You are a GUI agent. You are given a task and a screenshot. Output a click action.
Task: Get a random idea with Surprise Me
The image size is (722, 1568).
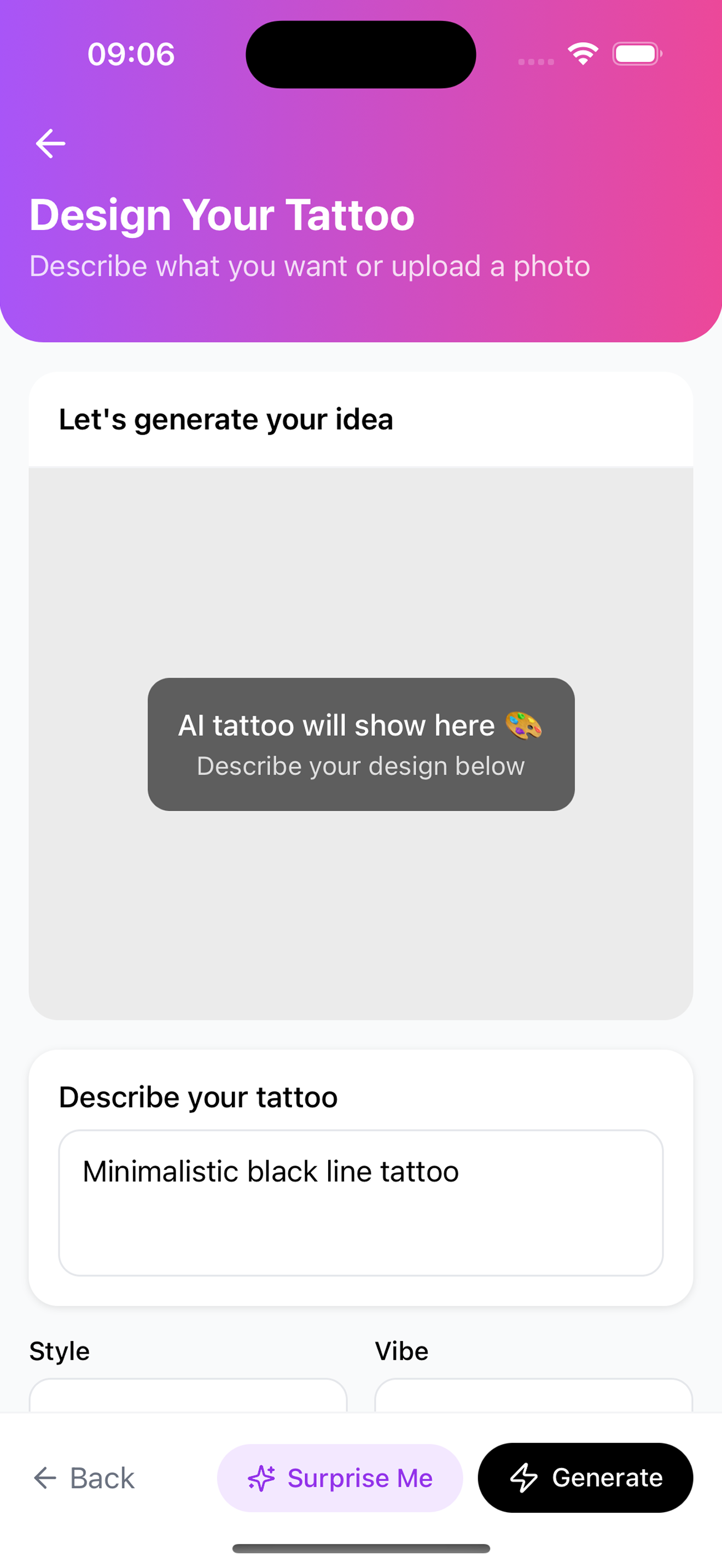[340, 1478]
